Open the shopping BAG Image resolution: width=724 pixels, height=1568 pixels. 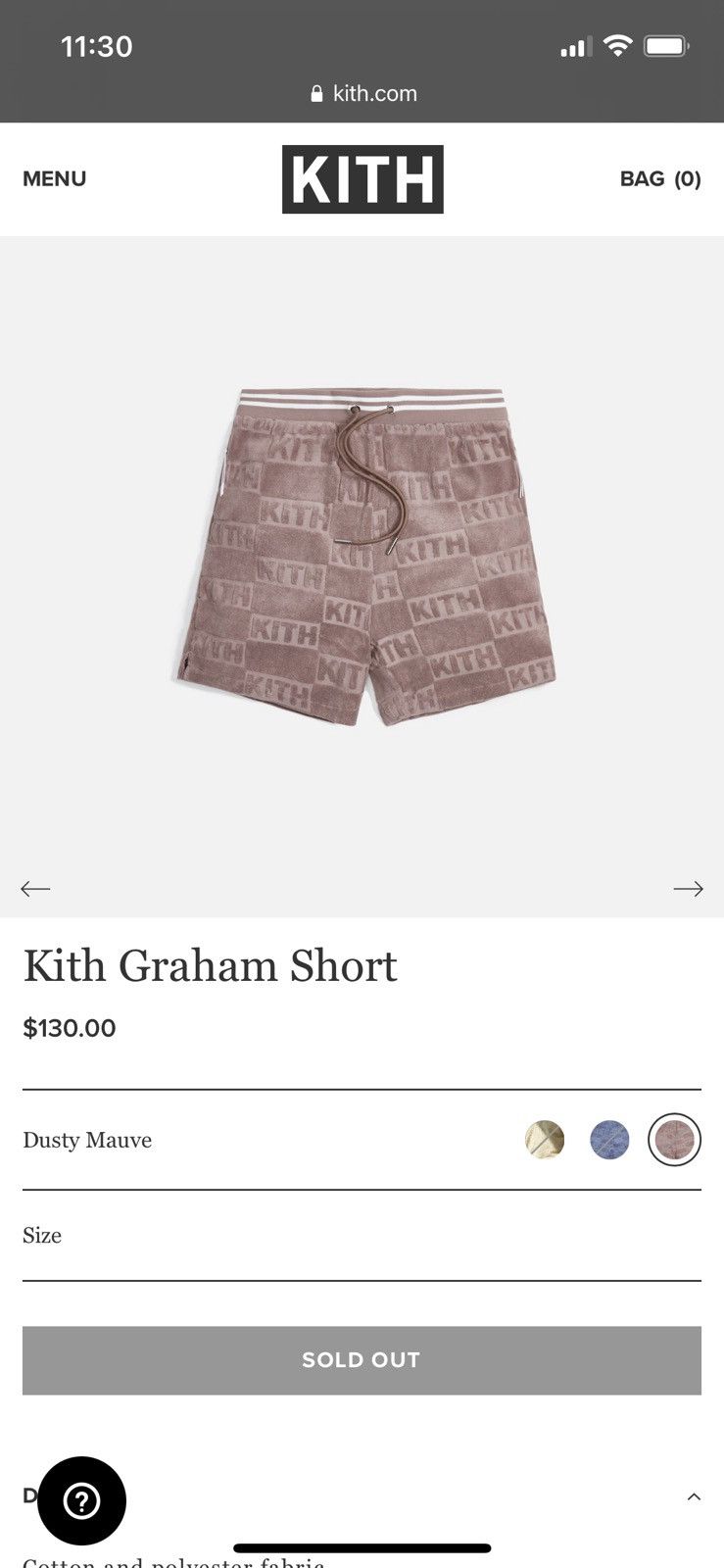pyautogui.click(x=659, y=178)
